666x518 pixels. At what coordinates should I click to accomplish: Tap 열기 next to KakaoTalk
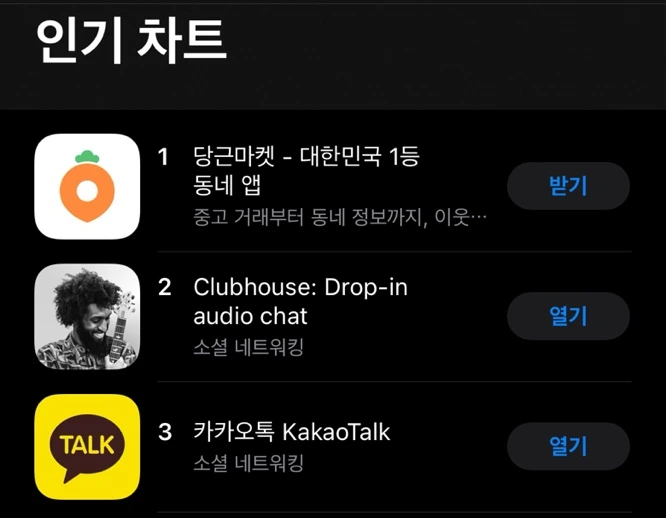tap(568, 446)
